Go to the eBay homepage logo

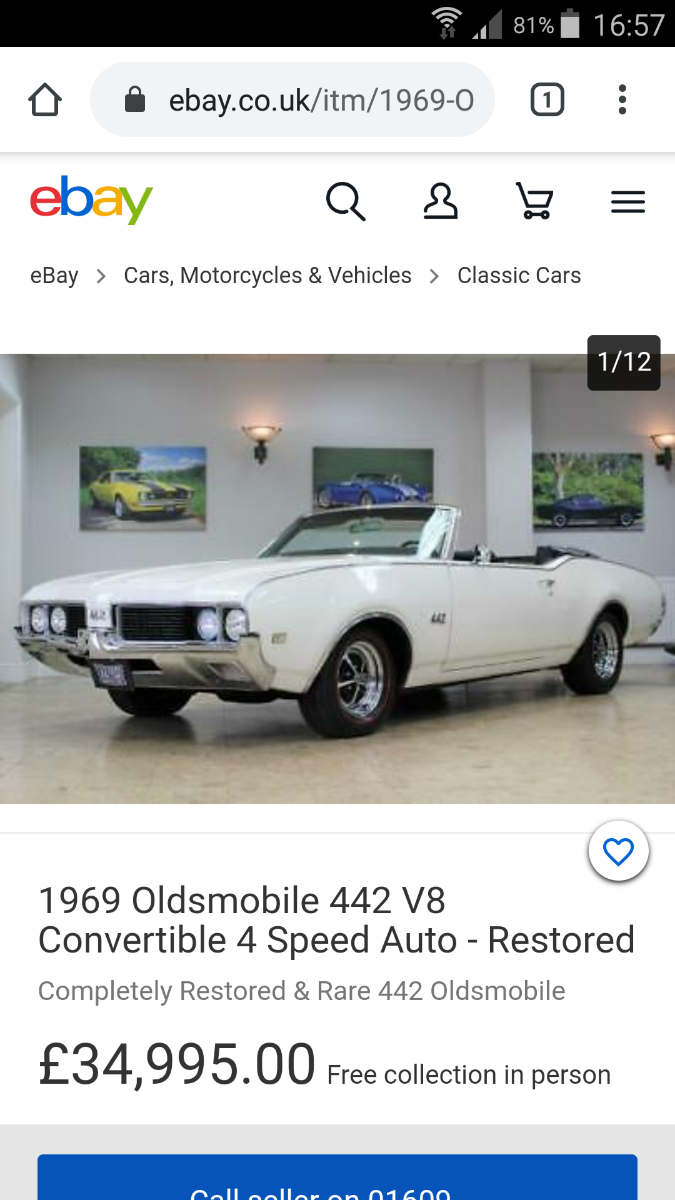(91, 201)
